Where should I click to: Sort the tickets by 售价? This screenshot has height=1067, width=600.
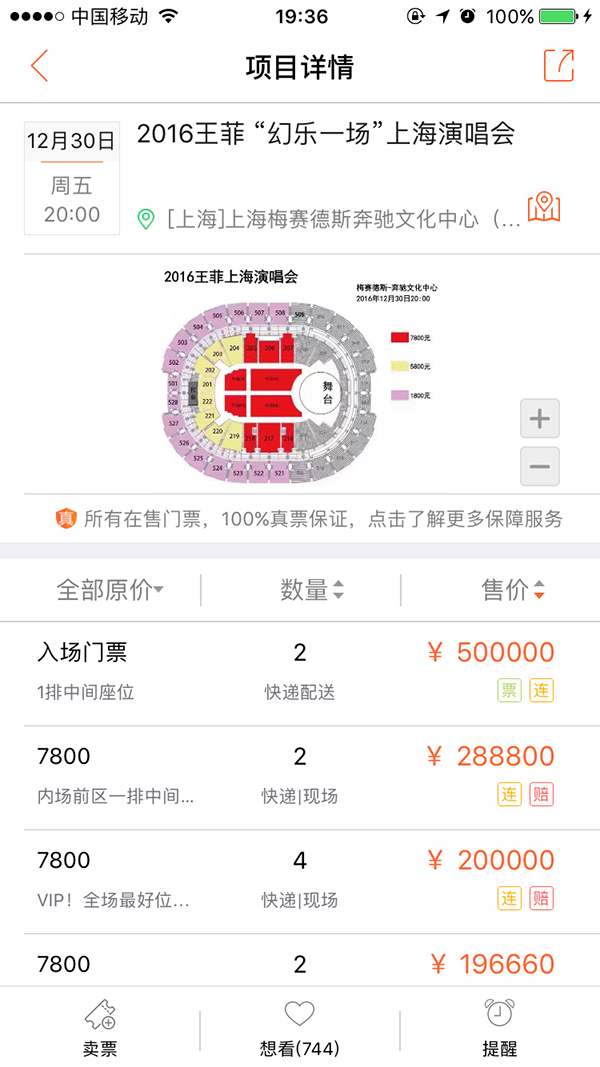pos(512,590)
